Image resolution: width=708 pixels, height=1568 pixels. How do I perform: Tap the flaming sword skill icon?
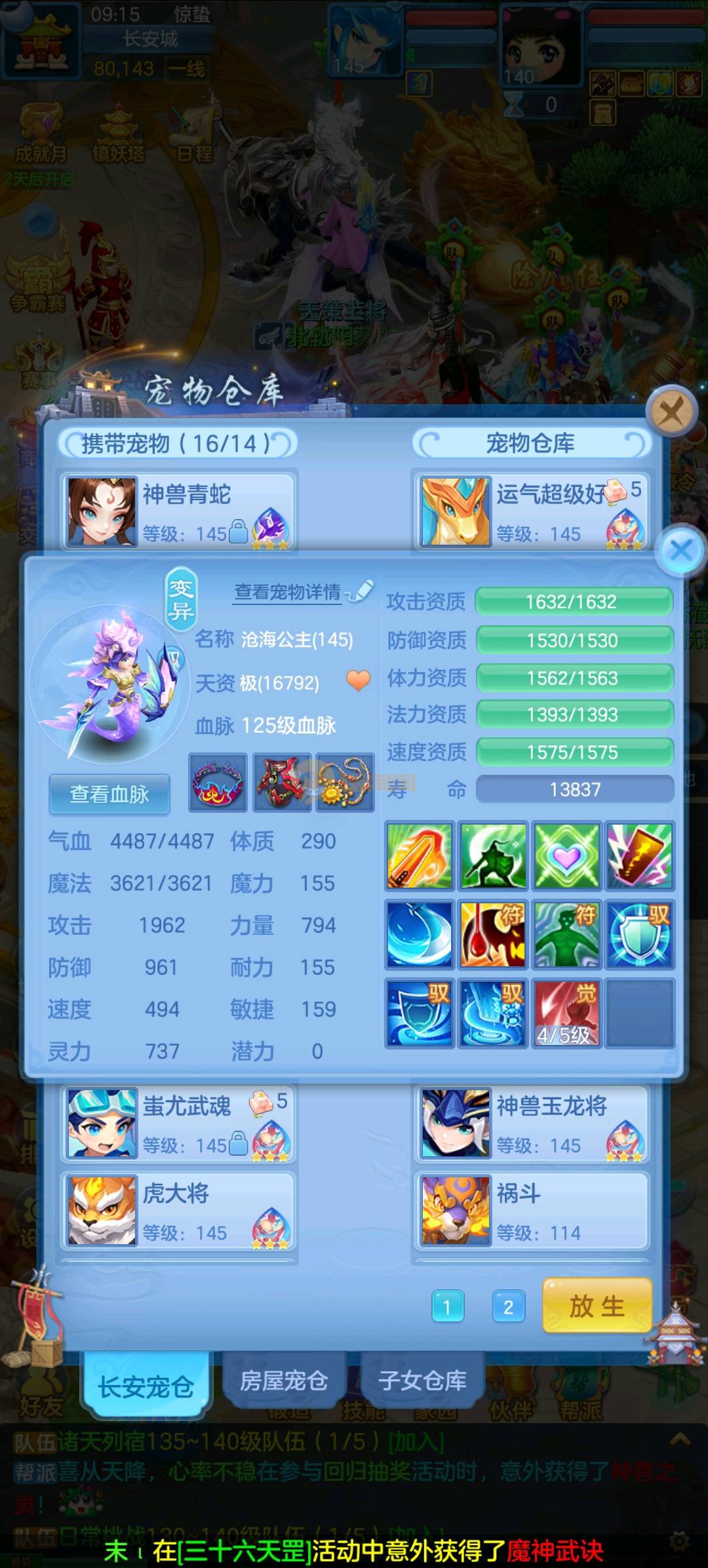coord(420,857)
